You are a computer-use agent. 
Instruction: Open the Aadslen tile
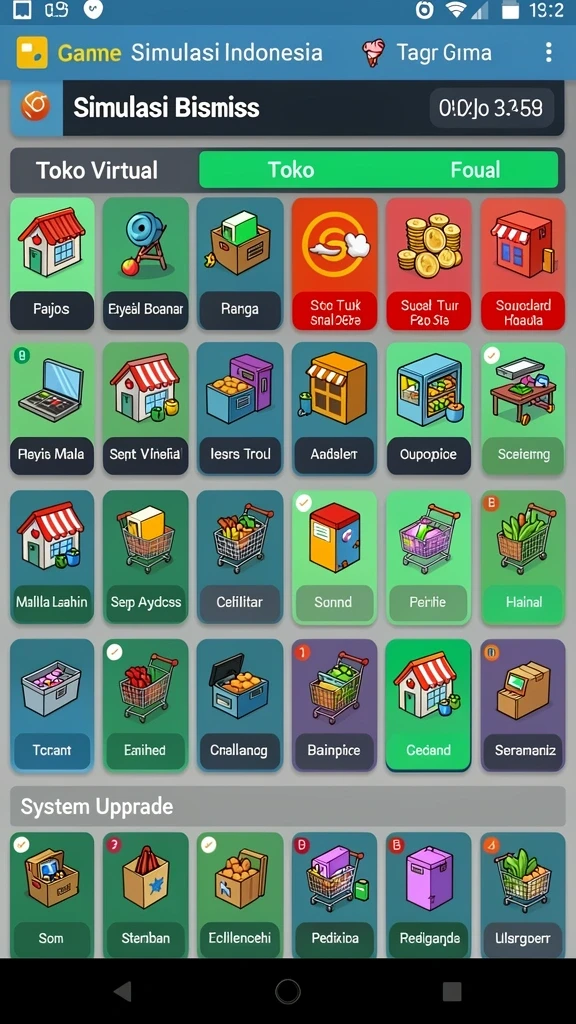click(334, 409)
